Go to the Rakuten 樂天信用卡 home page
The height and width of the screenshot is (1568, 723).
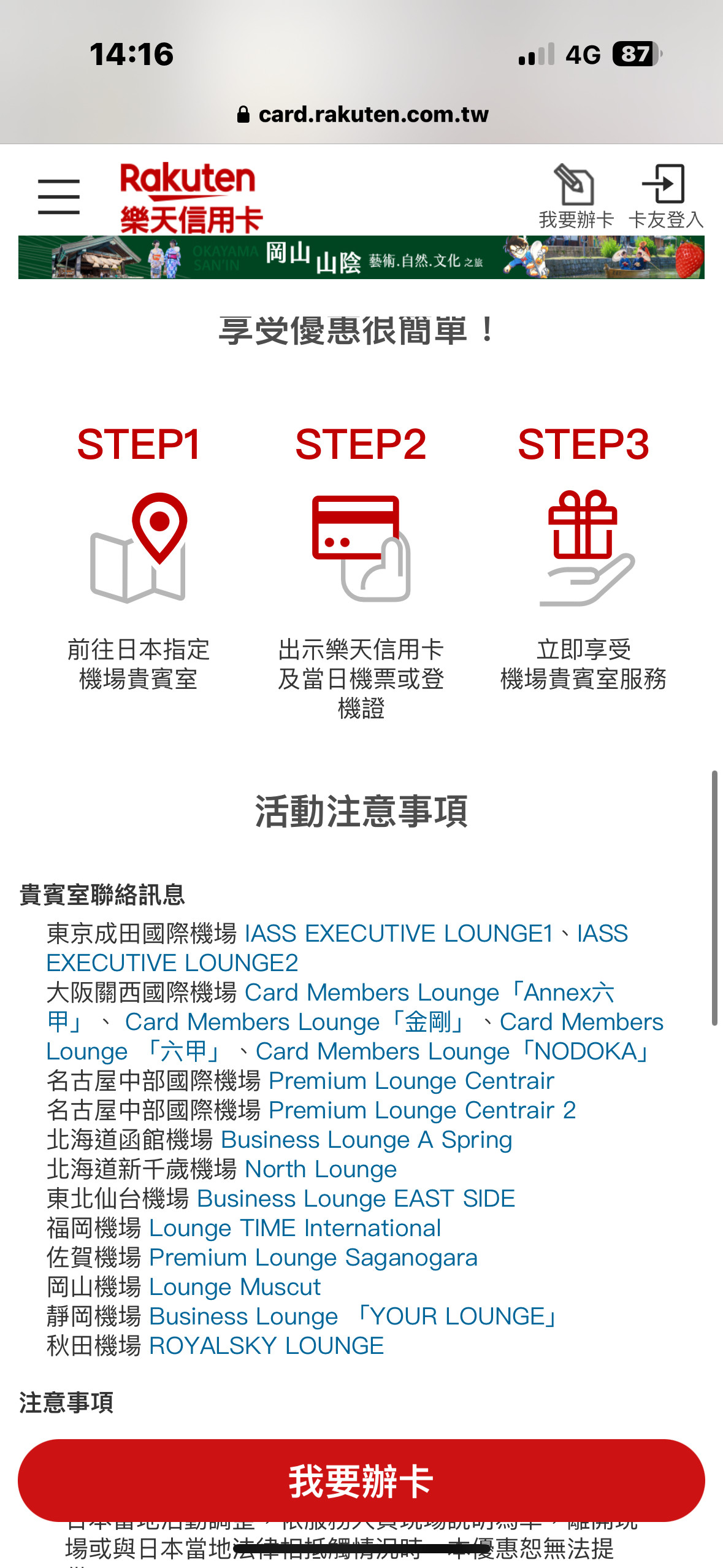(x=191, y=198)
